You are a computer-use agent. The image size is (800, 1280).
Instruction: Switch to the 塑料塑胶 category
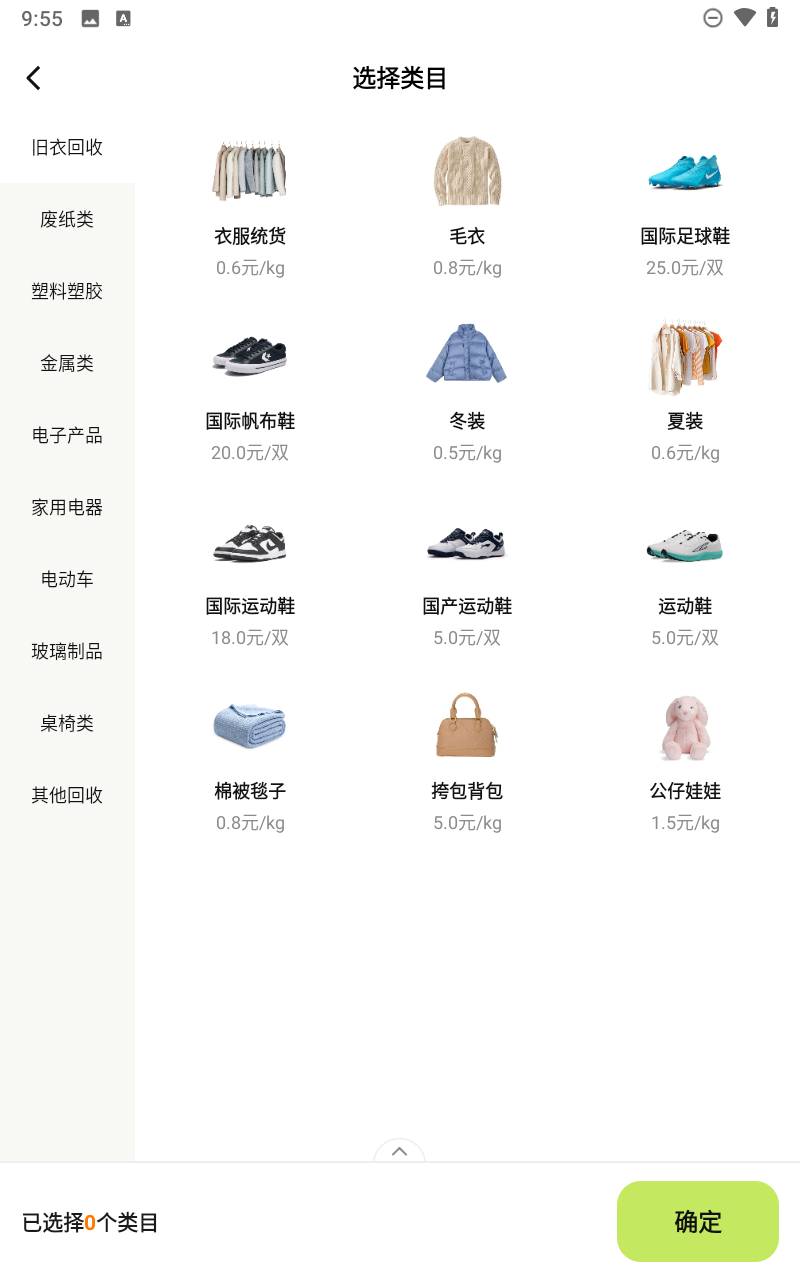pos(67,291)
